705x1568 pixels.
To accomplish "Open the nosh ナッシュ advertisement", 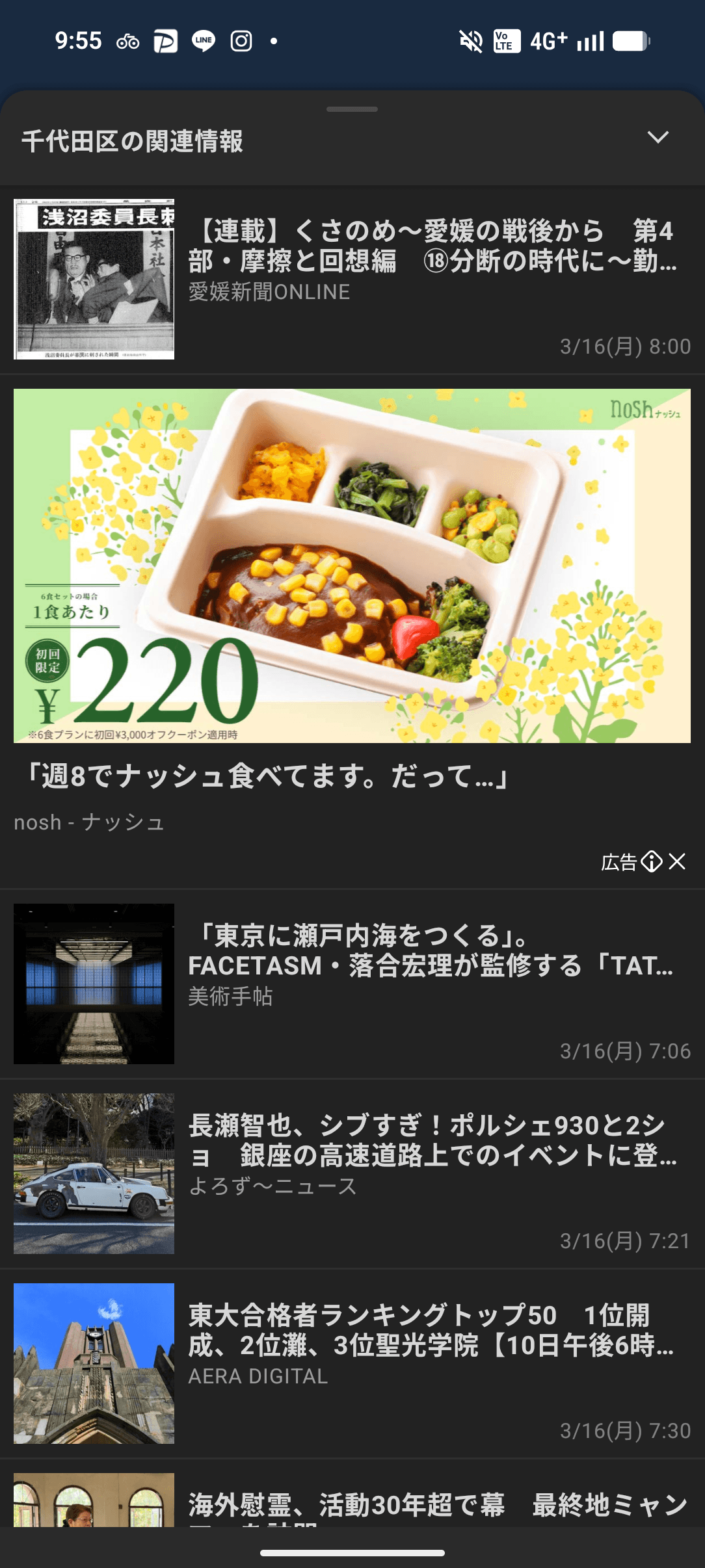I will pos(352,566).
